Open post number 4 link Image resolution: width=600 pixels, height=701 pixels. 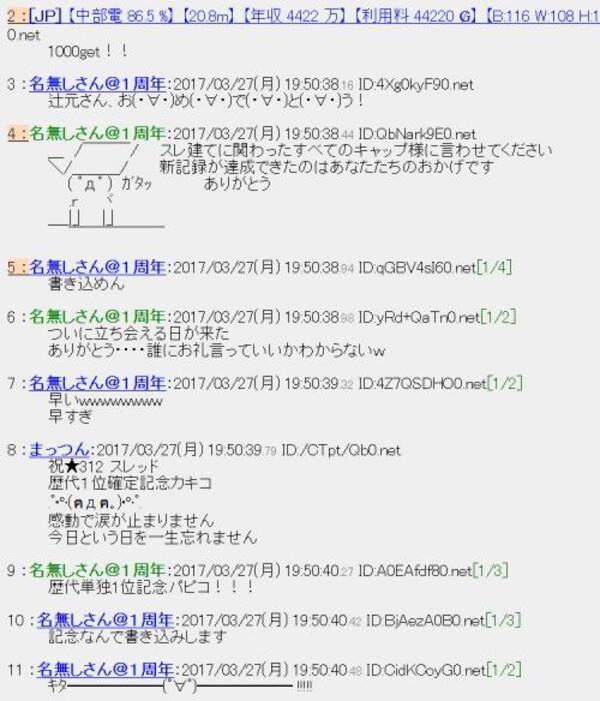click(x=12, y=133)
